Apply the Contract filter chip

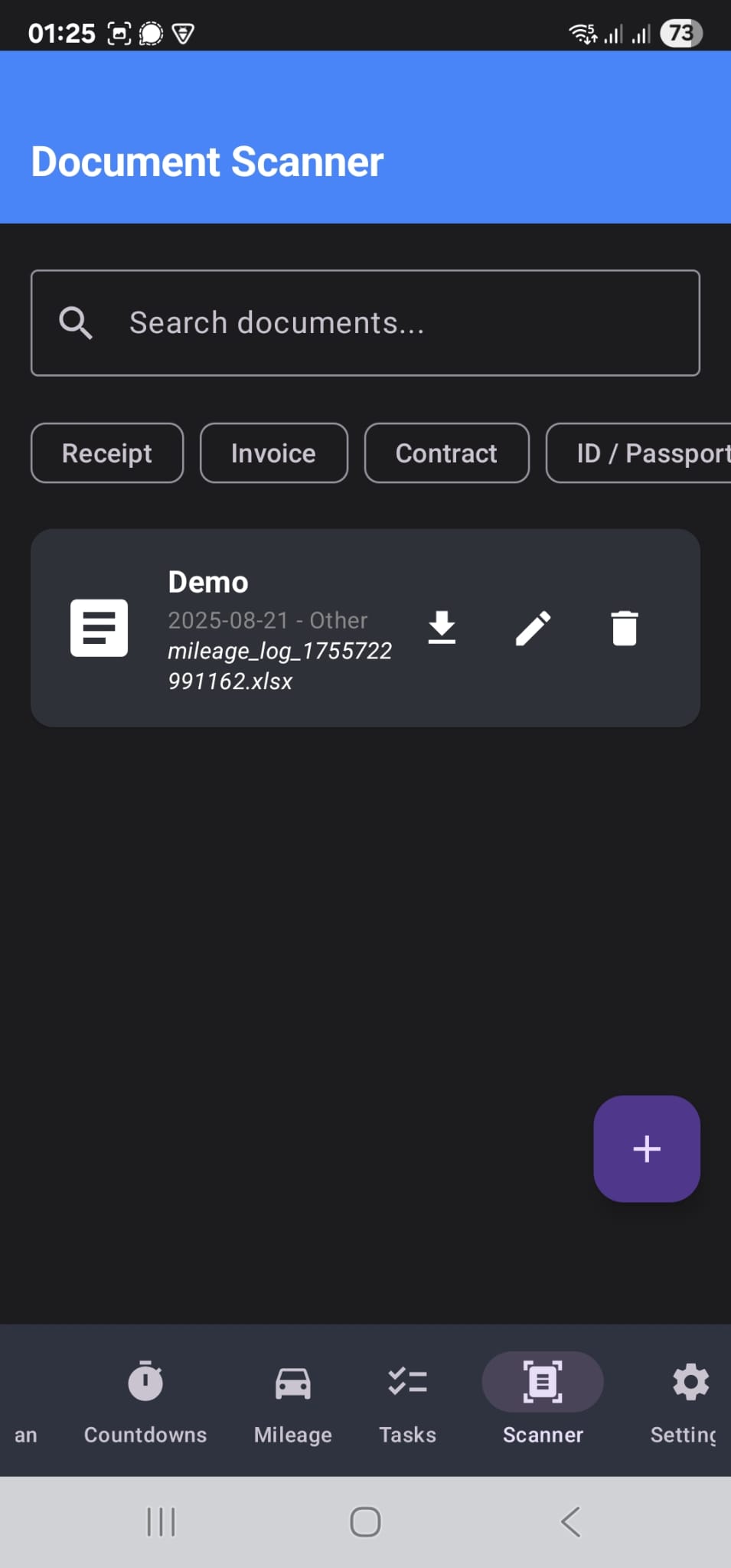446,452
